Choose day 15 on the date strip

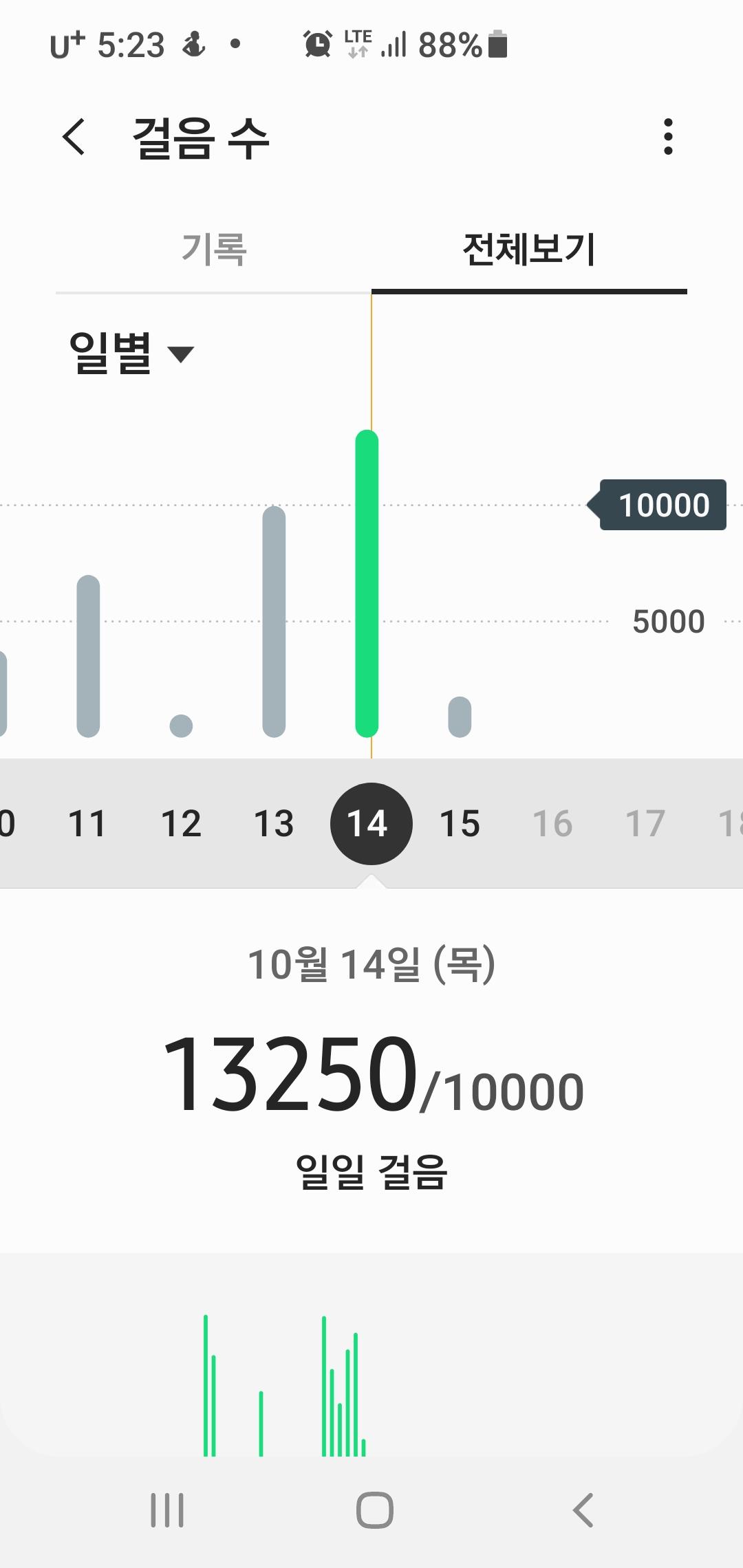tap(460, 823)
